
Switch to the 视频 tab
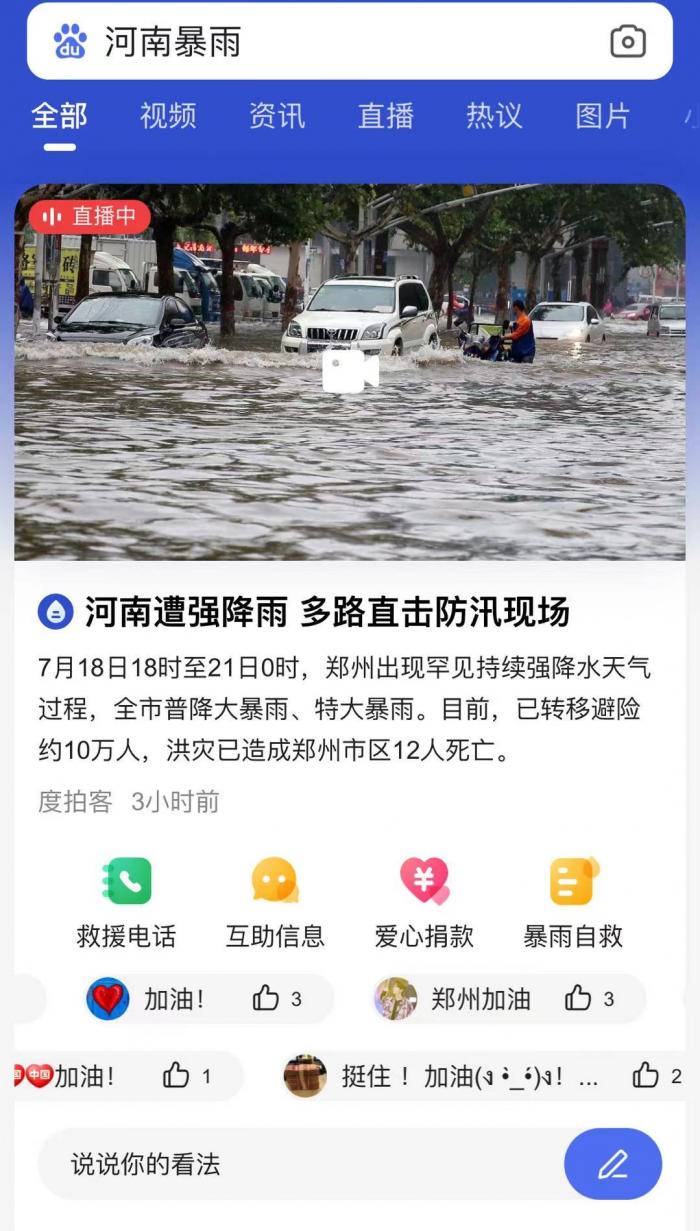(168, 116)
